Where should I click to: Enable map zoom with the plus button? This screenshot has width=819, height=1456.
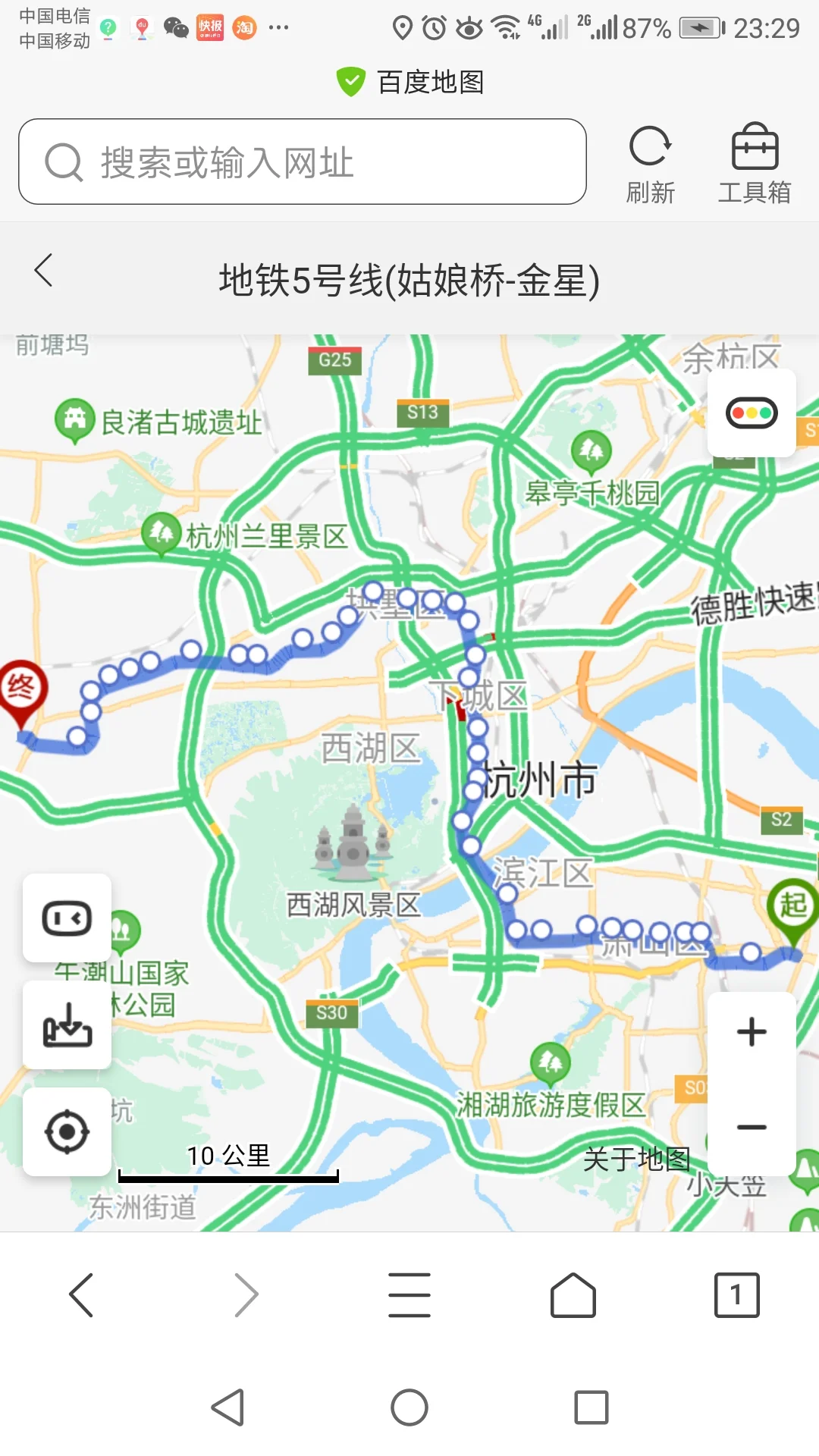coord(751,1030)
